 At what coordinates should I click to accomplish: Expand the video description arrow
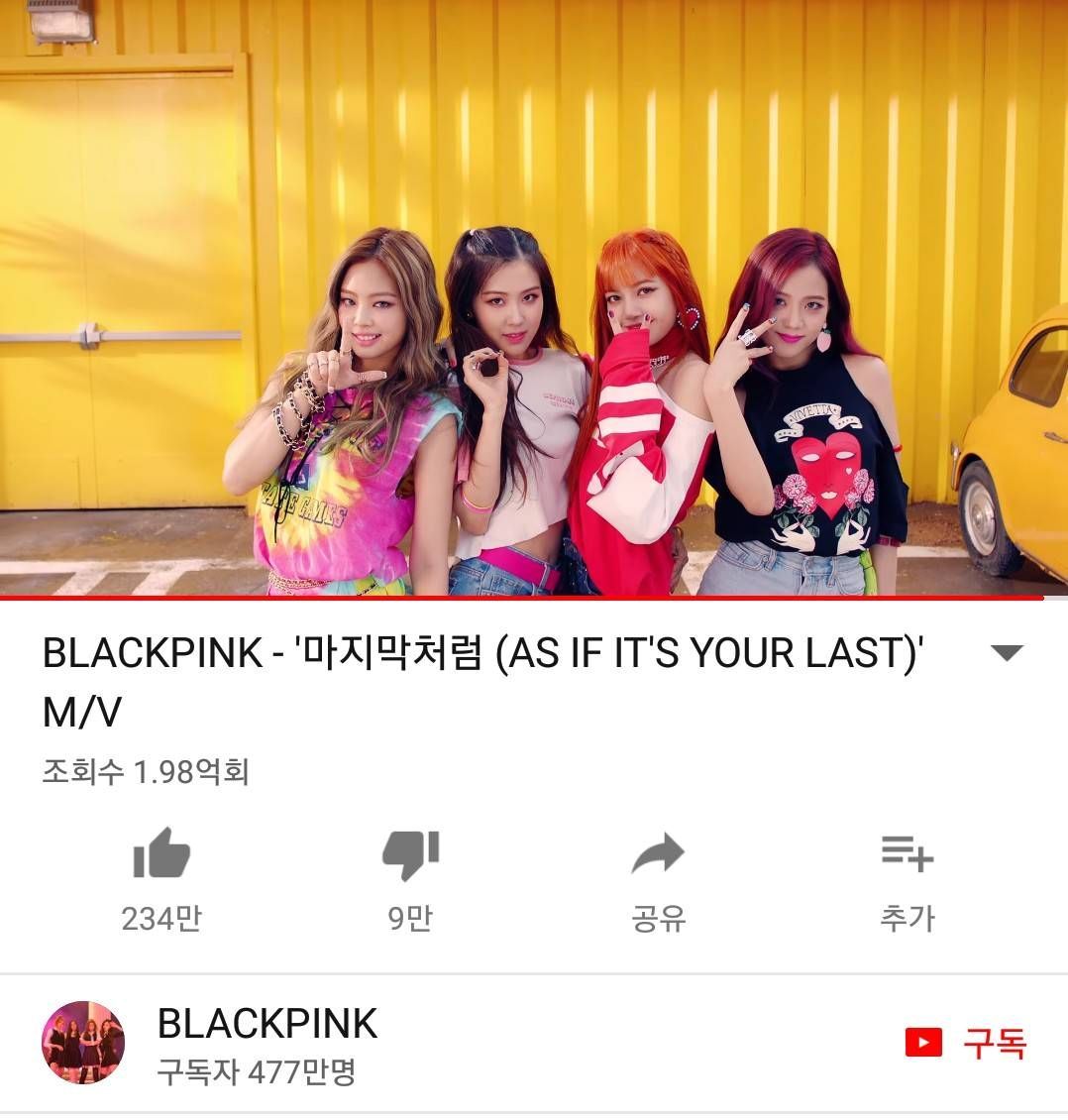coord(1007,653)
